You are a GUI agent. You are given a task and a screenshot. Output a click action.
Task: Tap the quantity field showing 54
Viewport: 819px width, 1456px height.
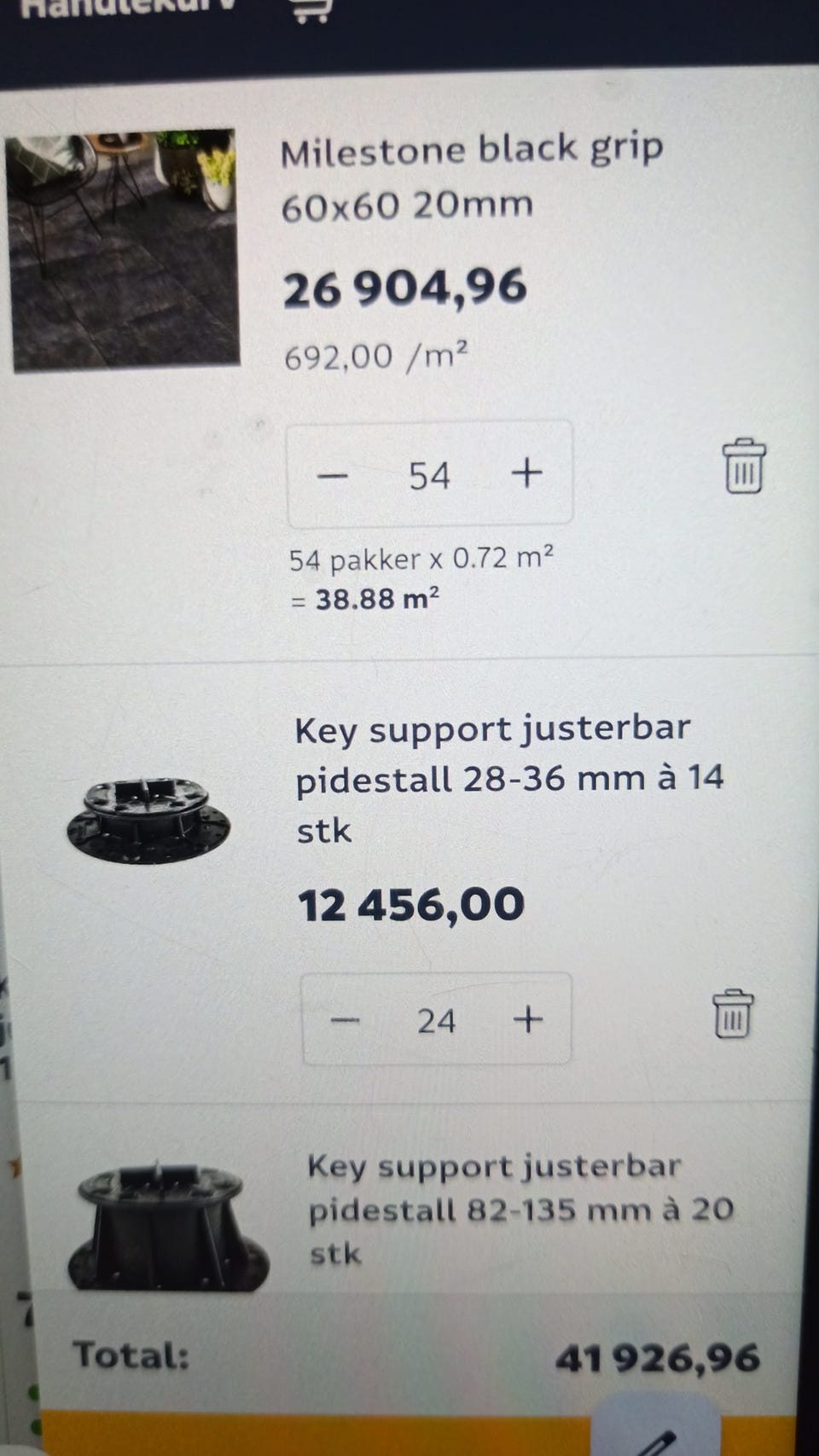[x=429, y=475]
